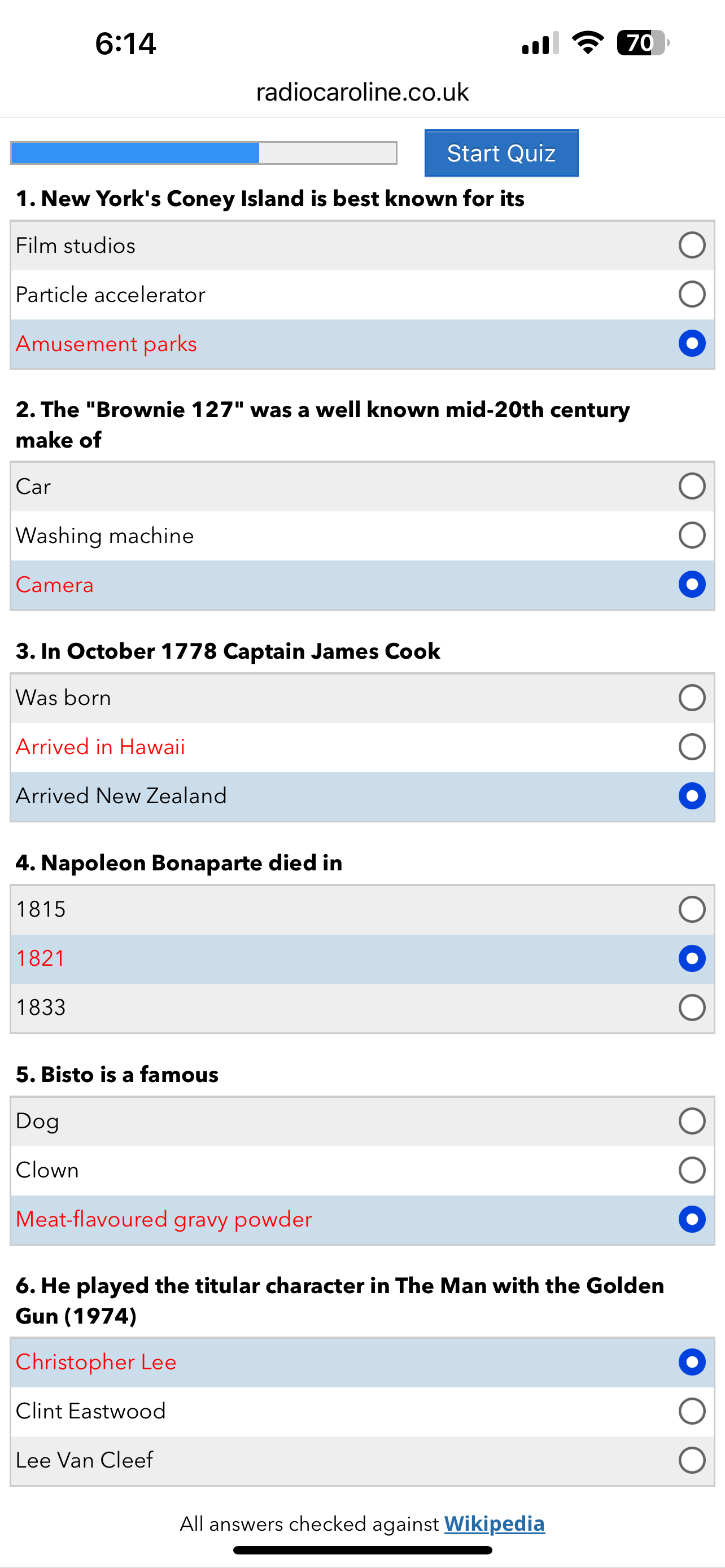Pick 1815 for Napoleon's death year
The image size is (725, 1568).
[362, 910]
